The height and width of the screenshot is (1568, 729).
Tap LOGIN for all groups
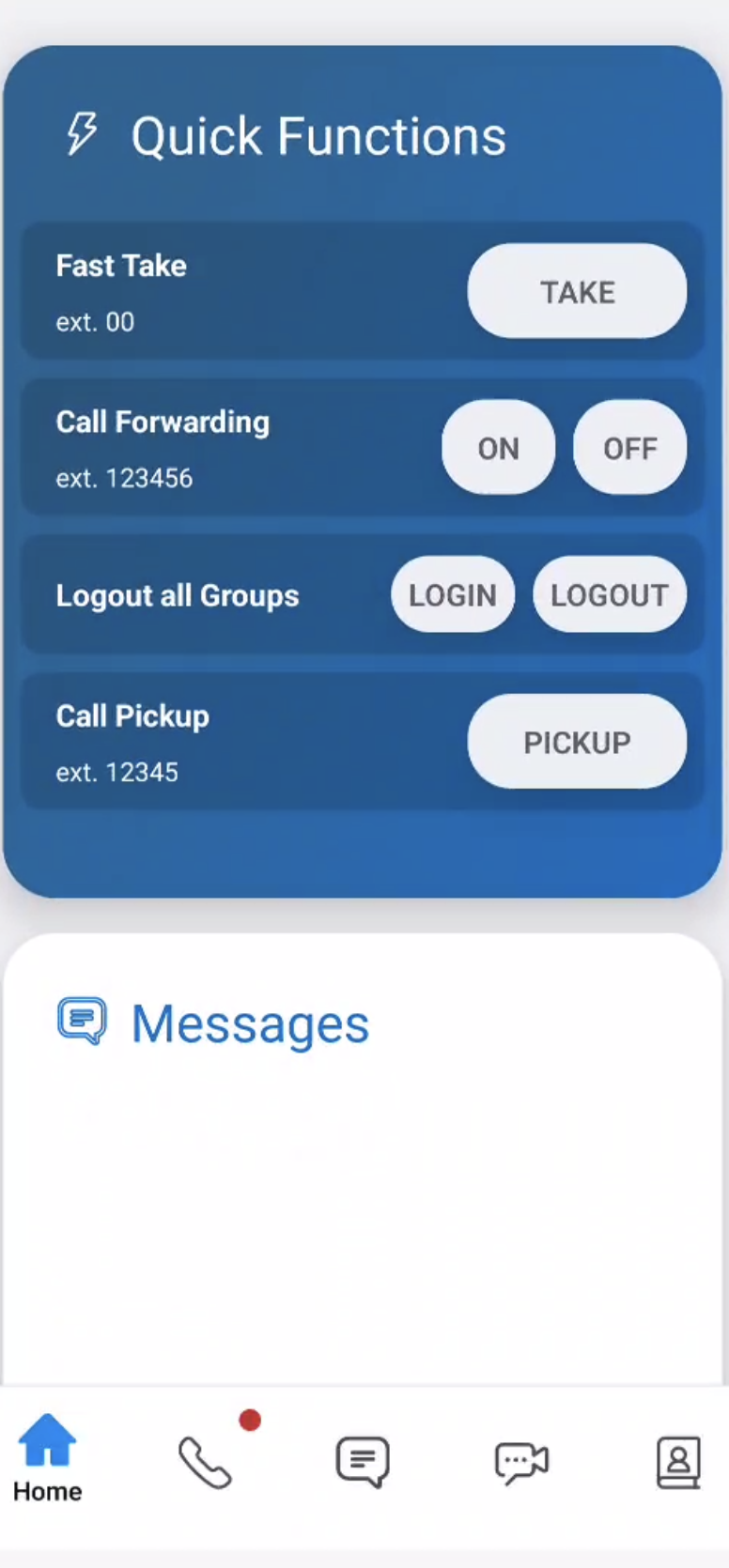(x=453, y=594)
